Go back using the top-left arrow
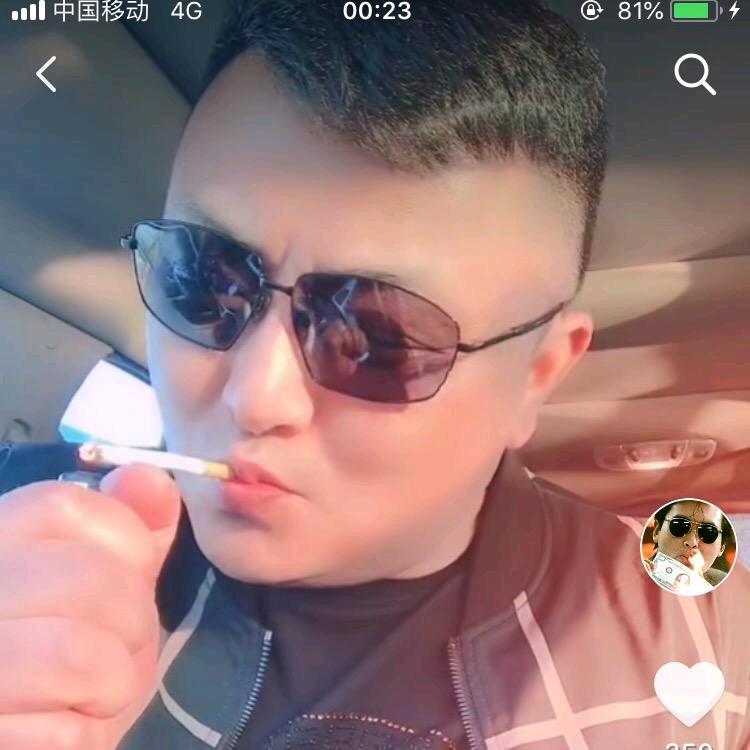Viewport: 750px width, 750px height. click(46, 74)
